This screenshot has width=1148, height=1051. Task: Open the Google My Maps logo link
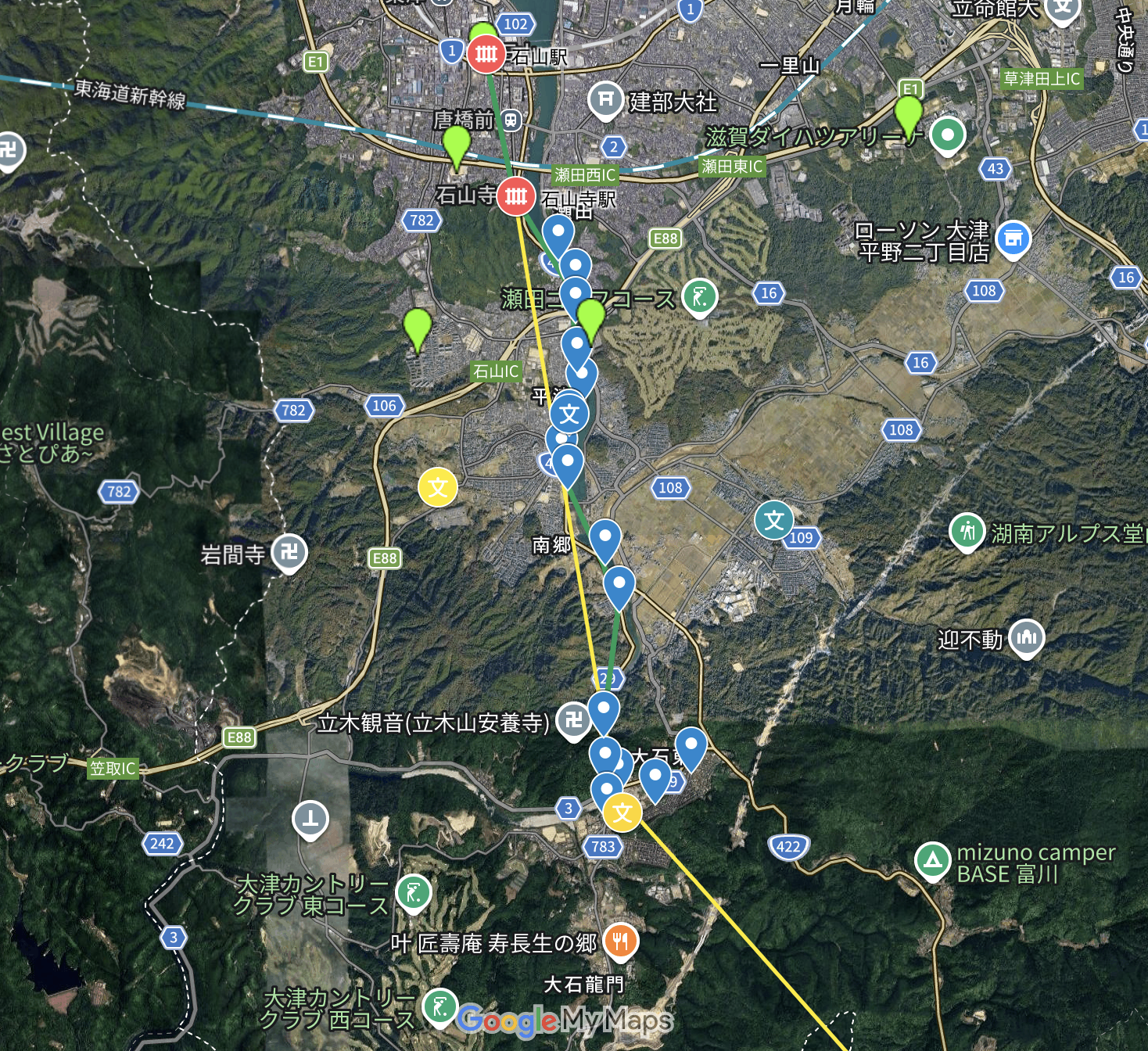point(565,1019)
